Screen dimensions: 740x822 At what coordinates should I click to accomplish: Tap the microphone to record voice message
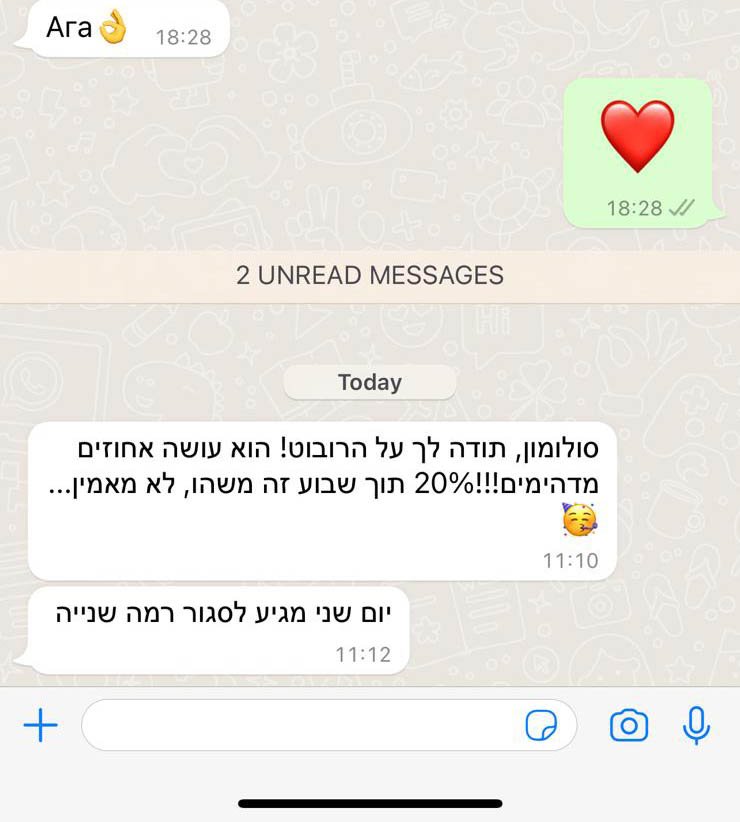point(696,726)
